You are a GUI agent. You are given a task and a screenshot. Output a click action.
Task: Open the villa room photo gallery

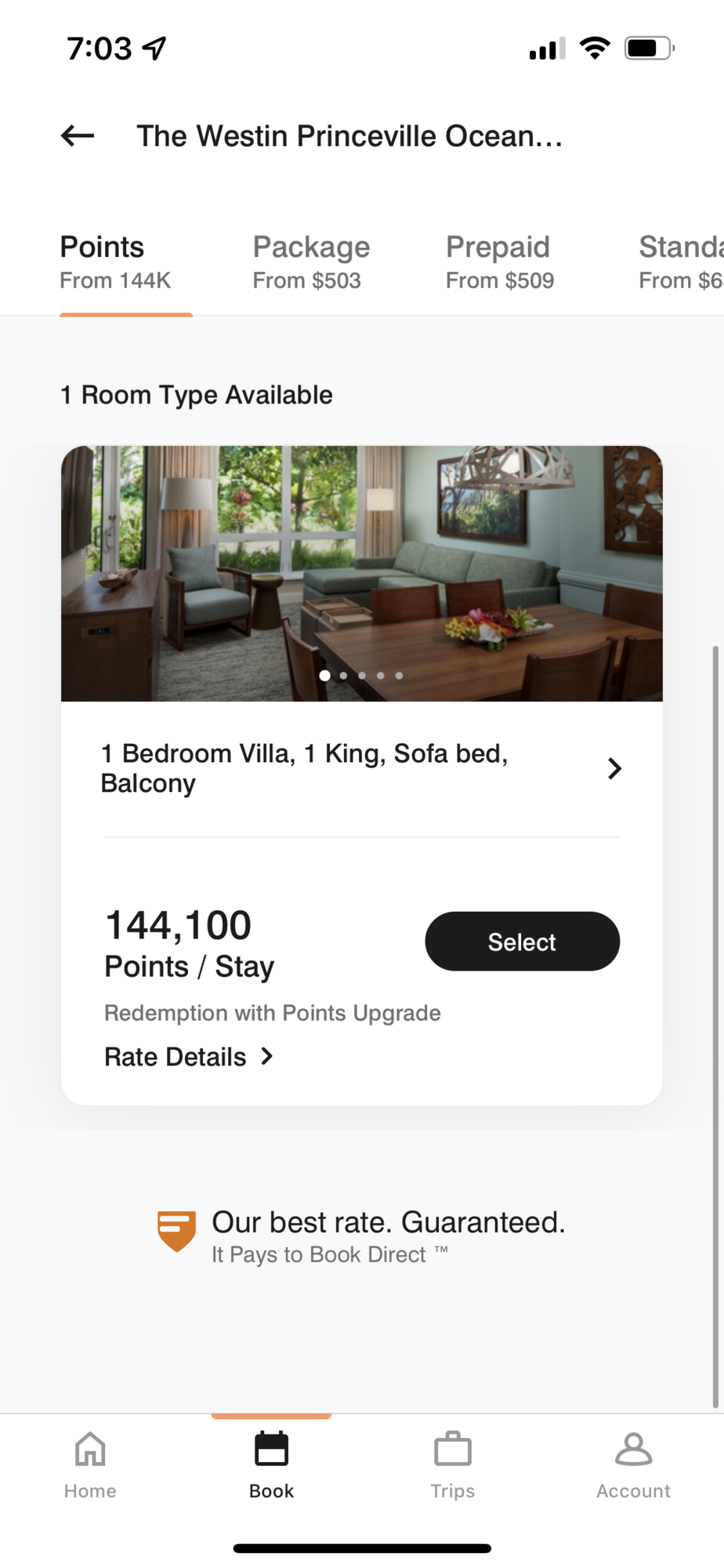tap(361, 573)
